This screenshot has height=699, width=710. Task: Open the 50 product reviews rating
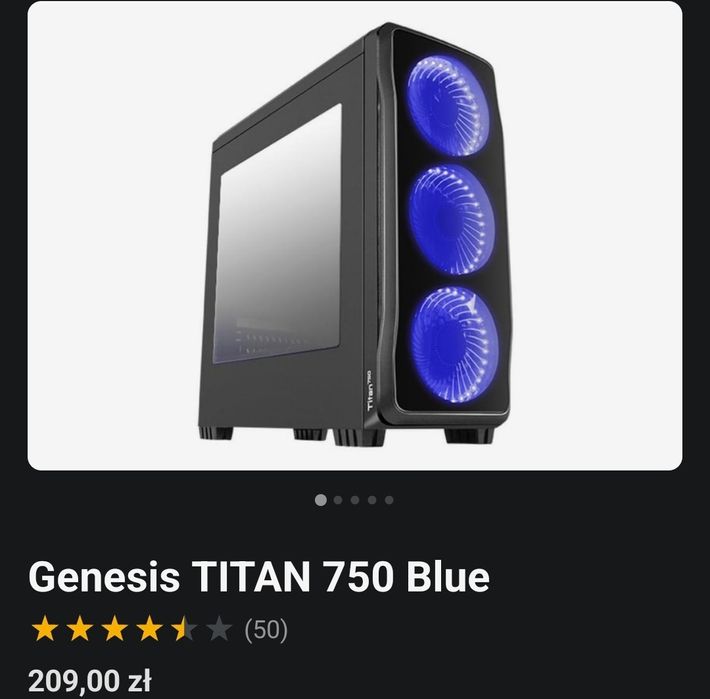265,629
